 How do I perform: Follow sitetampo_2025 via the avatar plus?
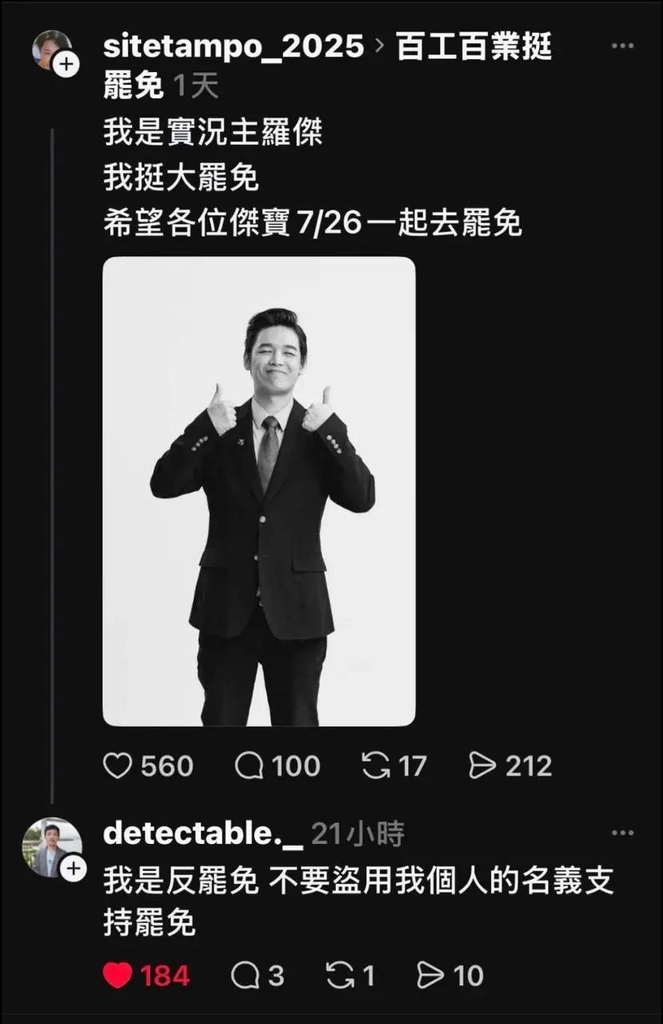(67, 65)
